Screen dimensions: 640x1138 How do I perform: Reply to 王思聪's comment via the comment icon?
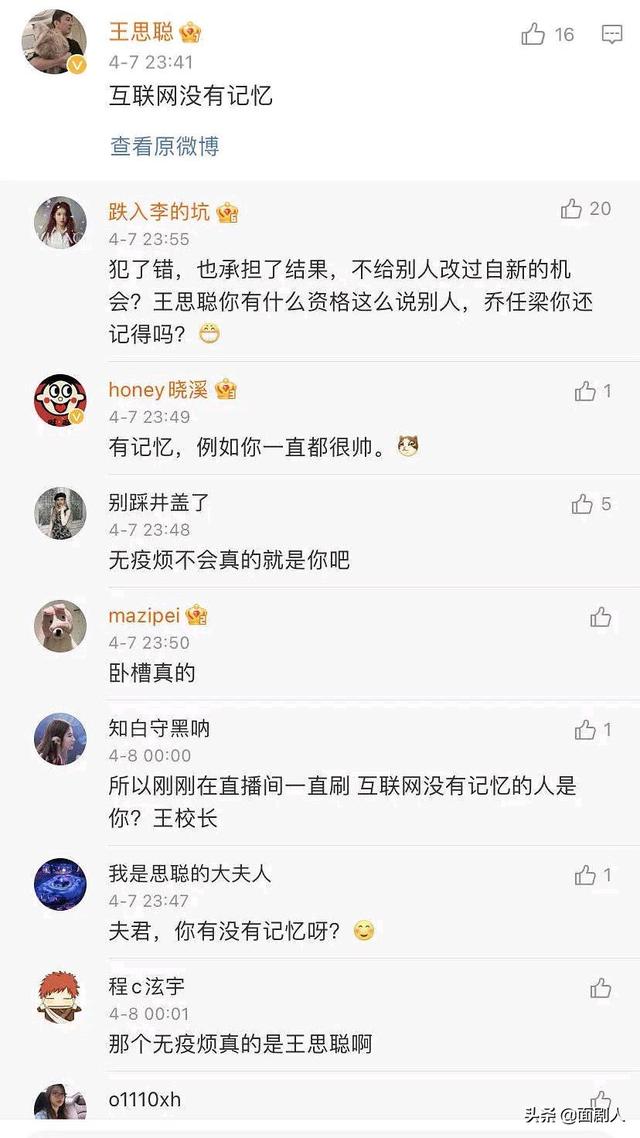click(612, 35)
